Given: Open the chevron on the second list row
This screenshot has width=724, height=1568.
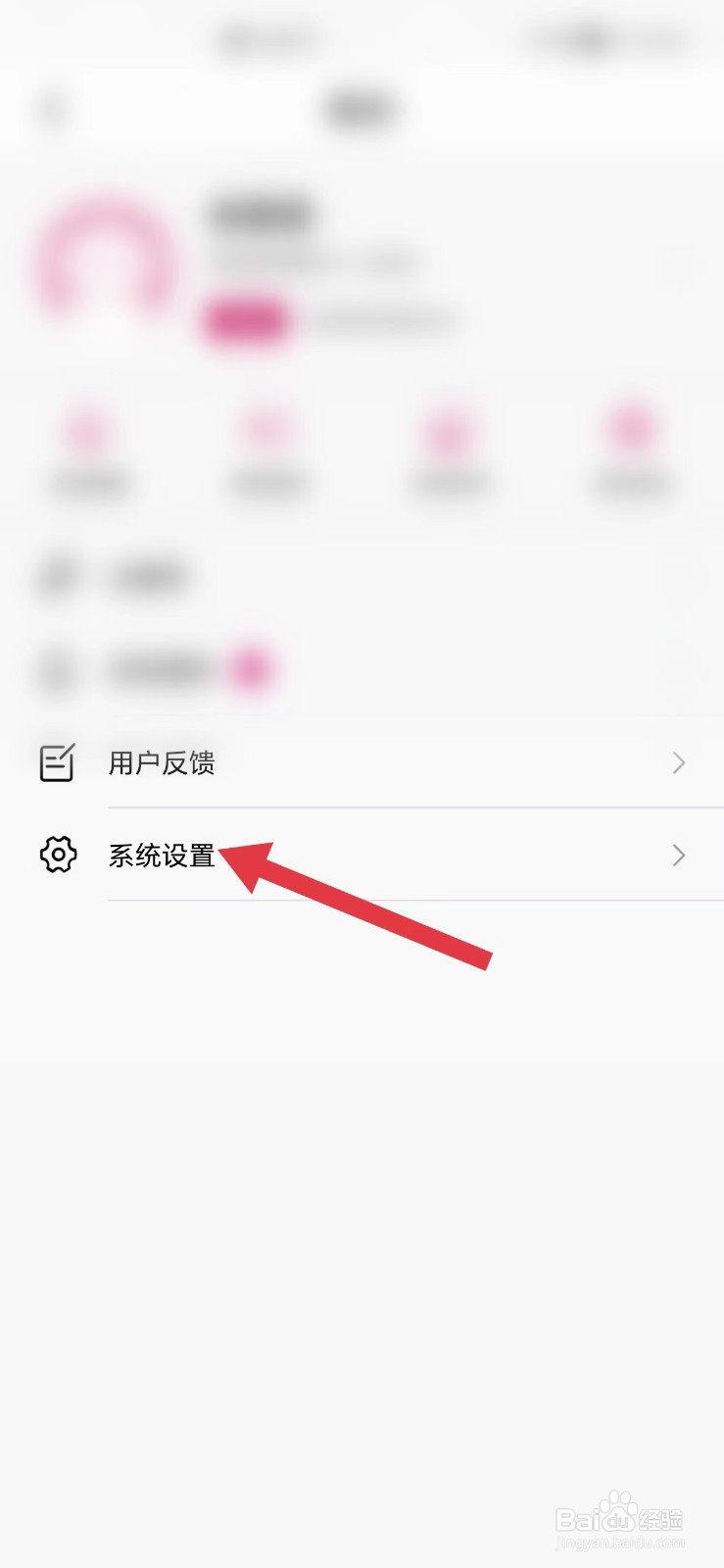Looking at the screenshot, I should [x=679, y=670].
